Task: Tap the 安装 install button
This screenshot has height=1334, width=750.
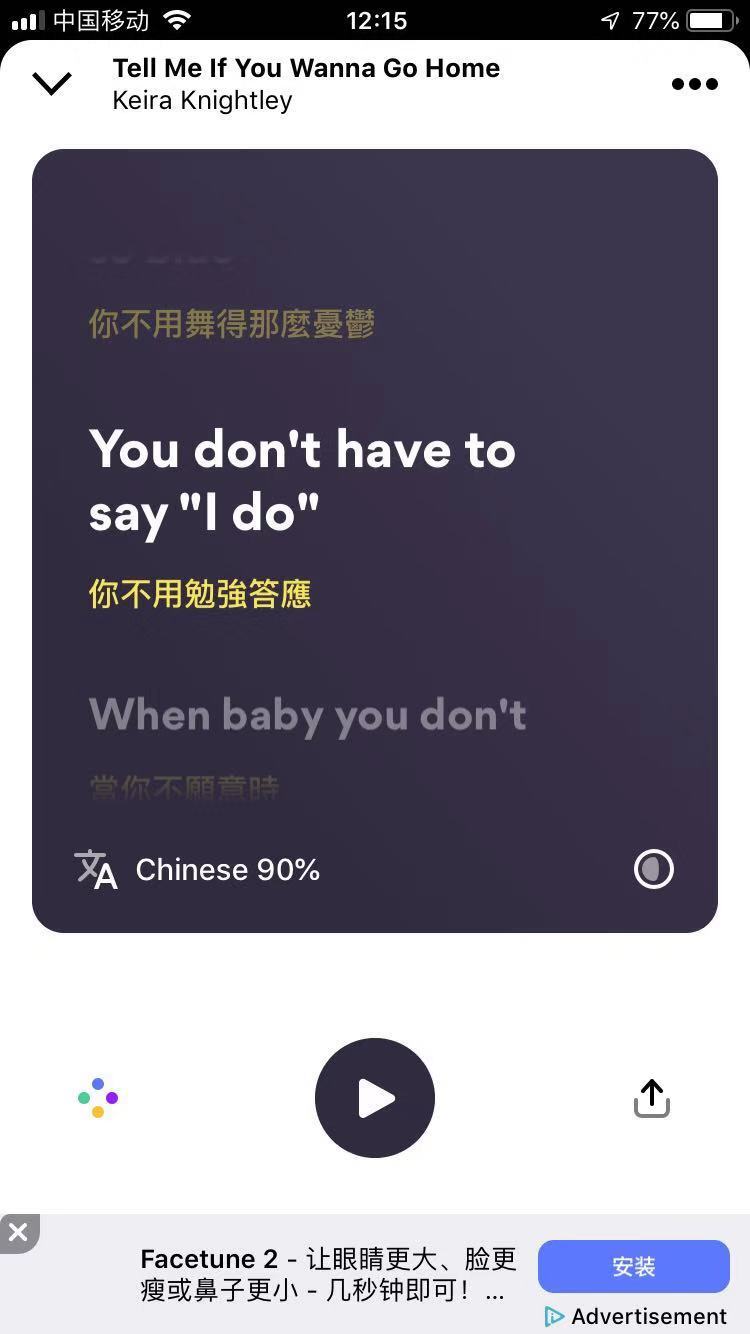Action: click(634, 1267)
